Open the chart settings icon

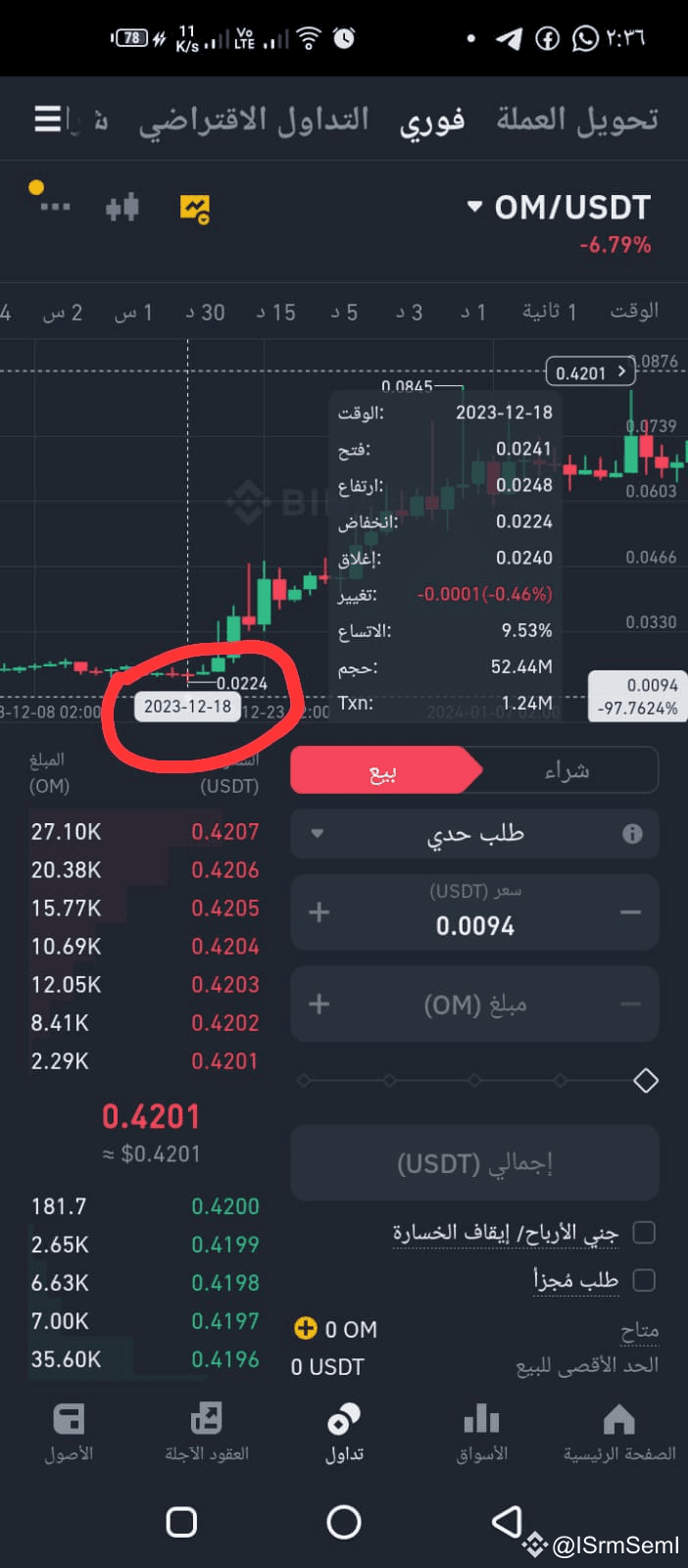[x=195, y=209]
